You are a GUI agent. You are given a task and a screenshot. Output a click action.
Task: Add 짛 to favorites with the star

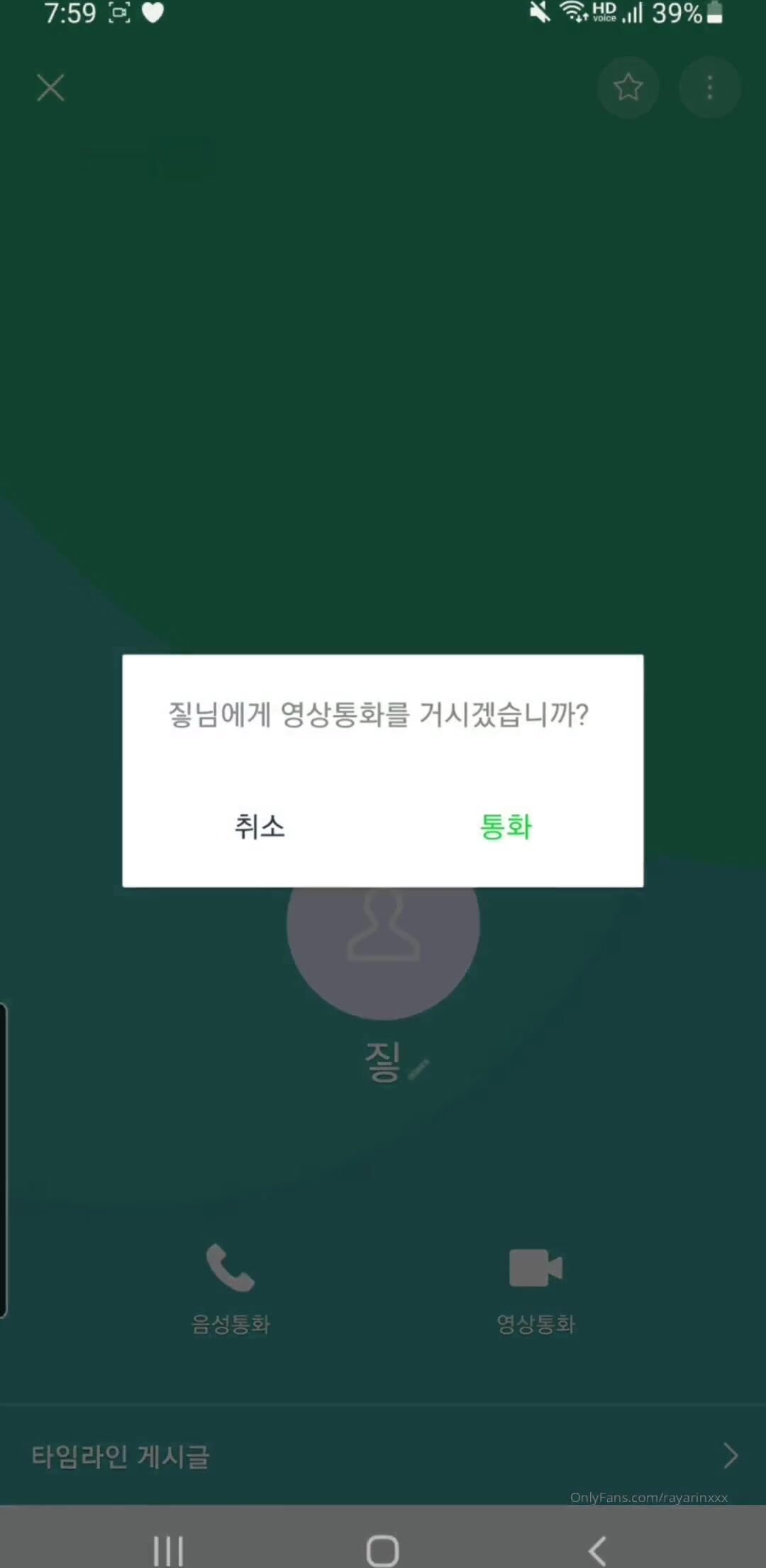click(x=628, y=87)
